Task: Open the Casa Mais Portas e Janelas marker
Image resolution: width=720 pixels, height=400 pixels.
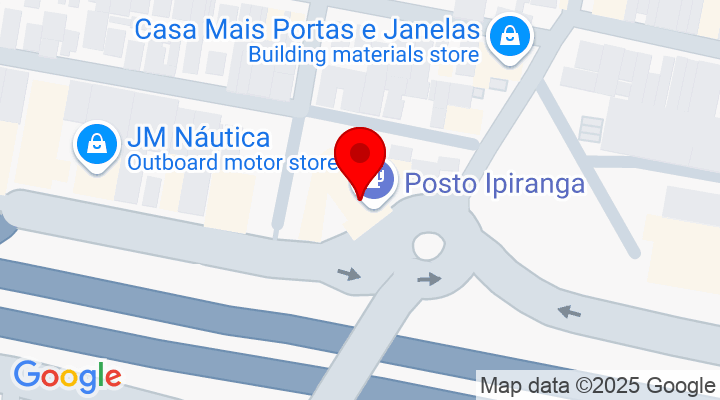Action: [x=510, y=39]
